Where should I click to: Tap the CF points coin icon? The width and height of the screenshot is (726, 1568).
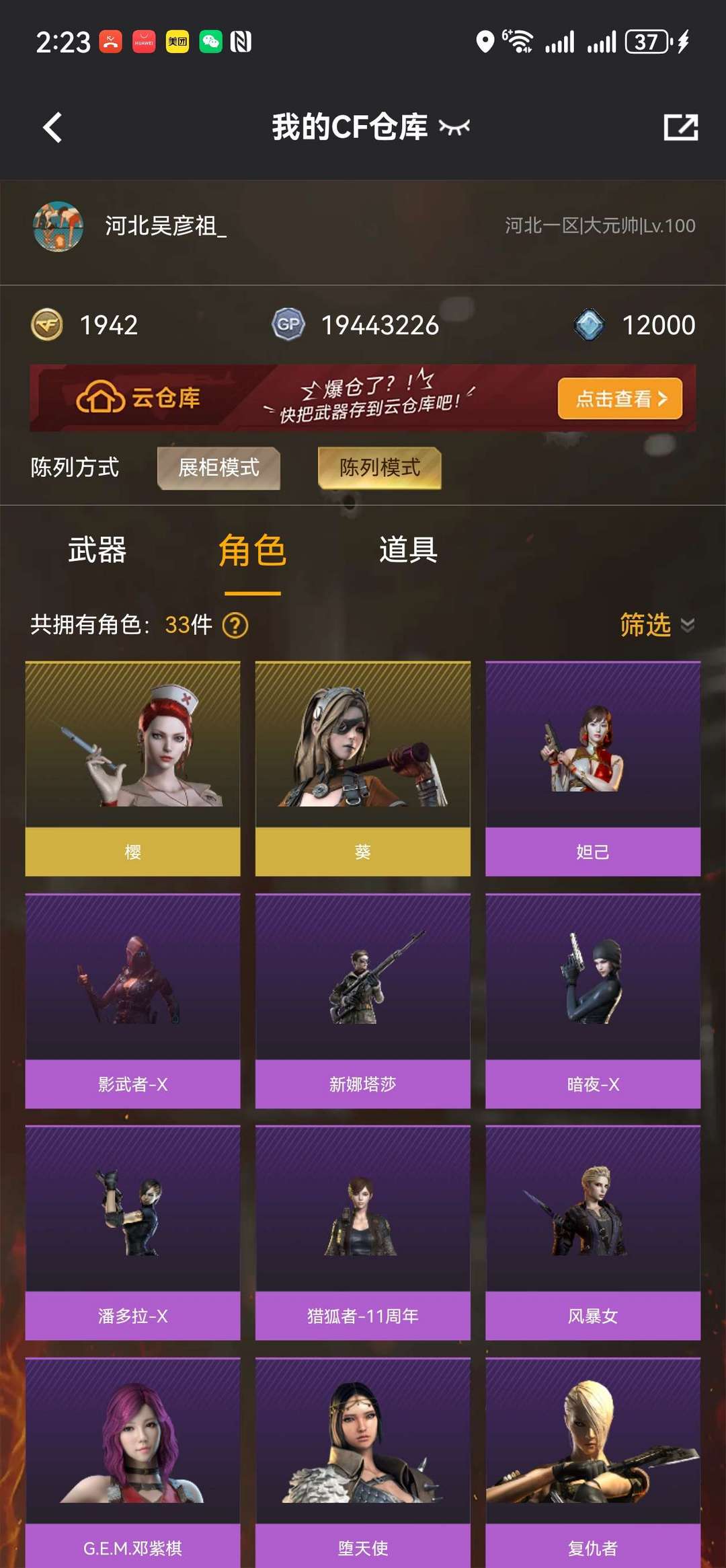tap(46, 325)
